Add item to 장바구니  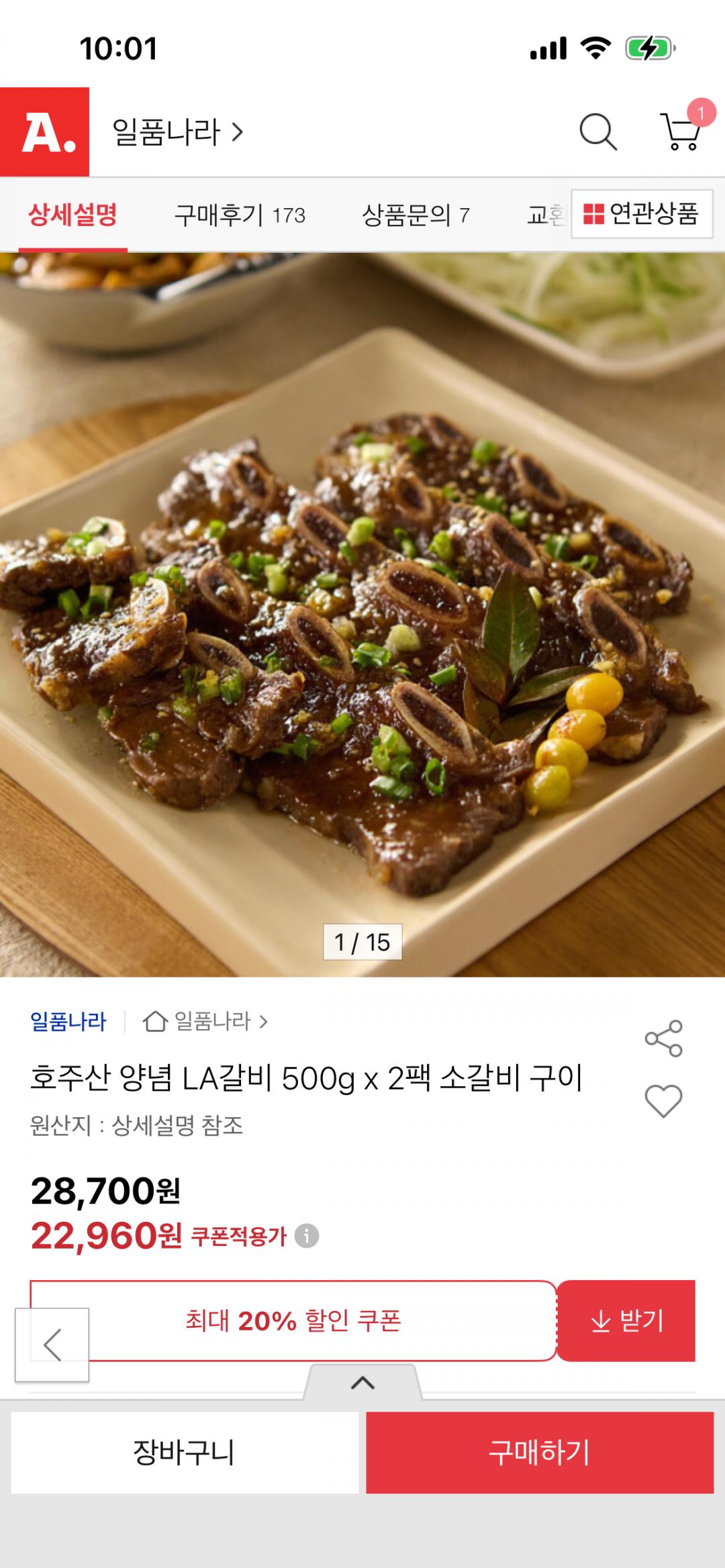tap(185, 1453)
